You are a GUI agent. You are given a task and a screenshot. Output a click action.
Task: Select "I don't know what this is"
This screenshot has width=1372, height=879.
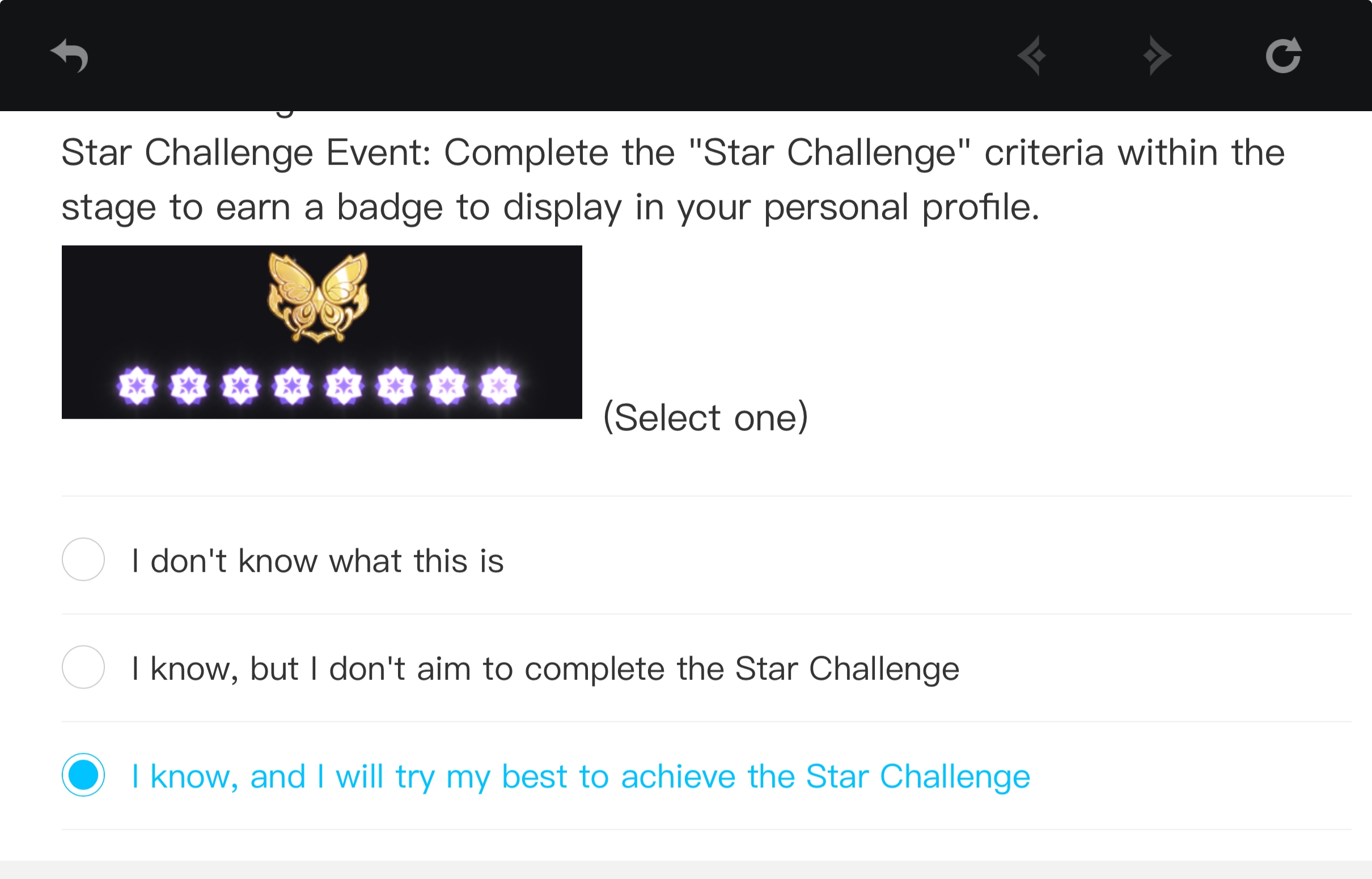83,559
